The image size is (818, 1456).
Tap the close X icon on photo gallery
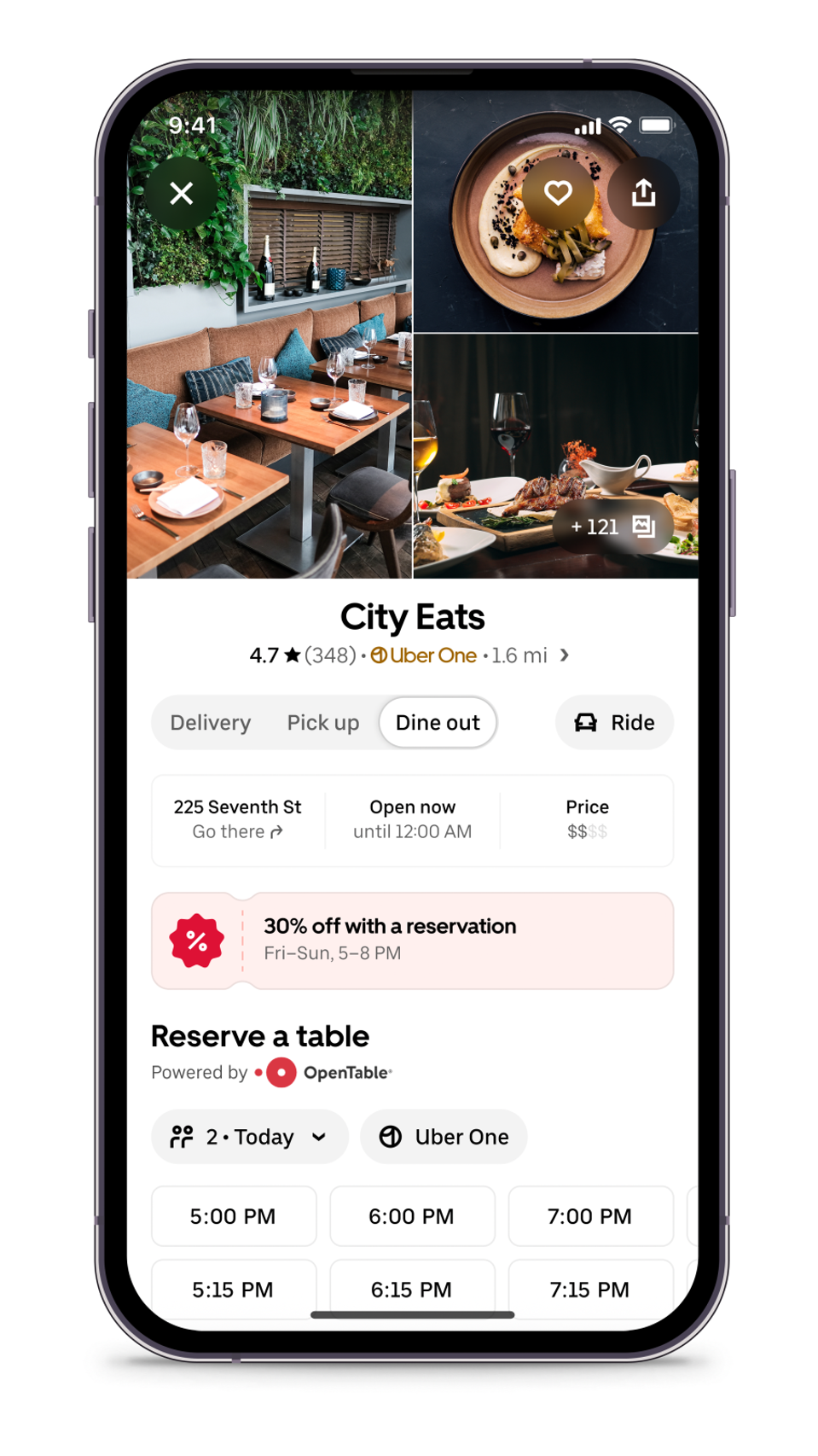[182, 194]
